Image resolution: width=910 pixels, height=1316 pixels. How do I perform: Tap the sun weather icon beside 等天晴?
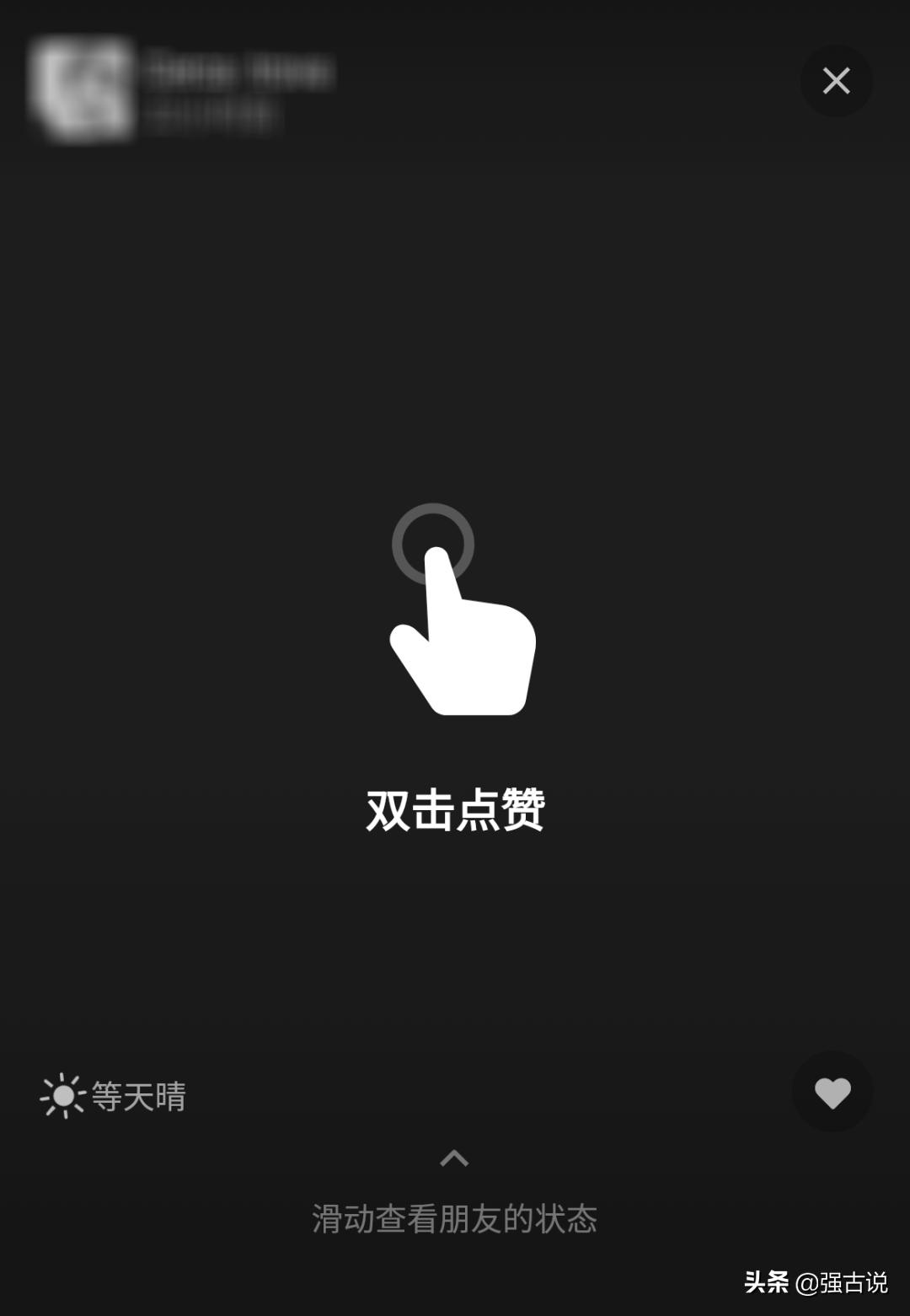click(62, 1093)
